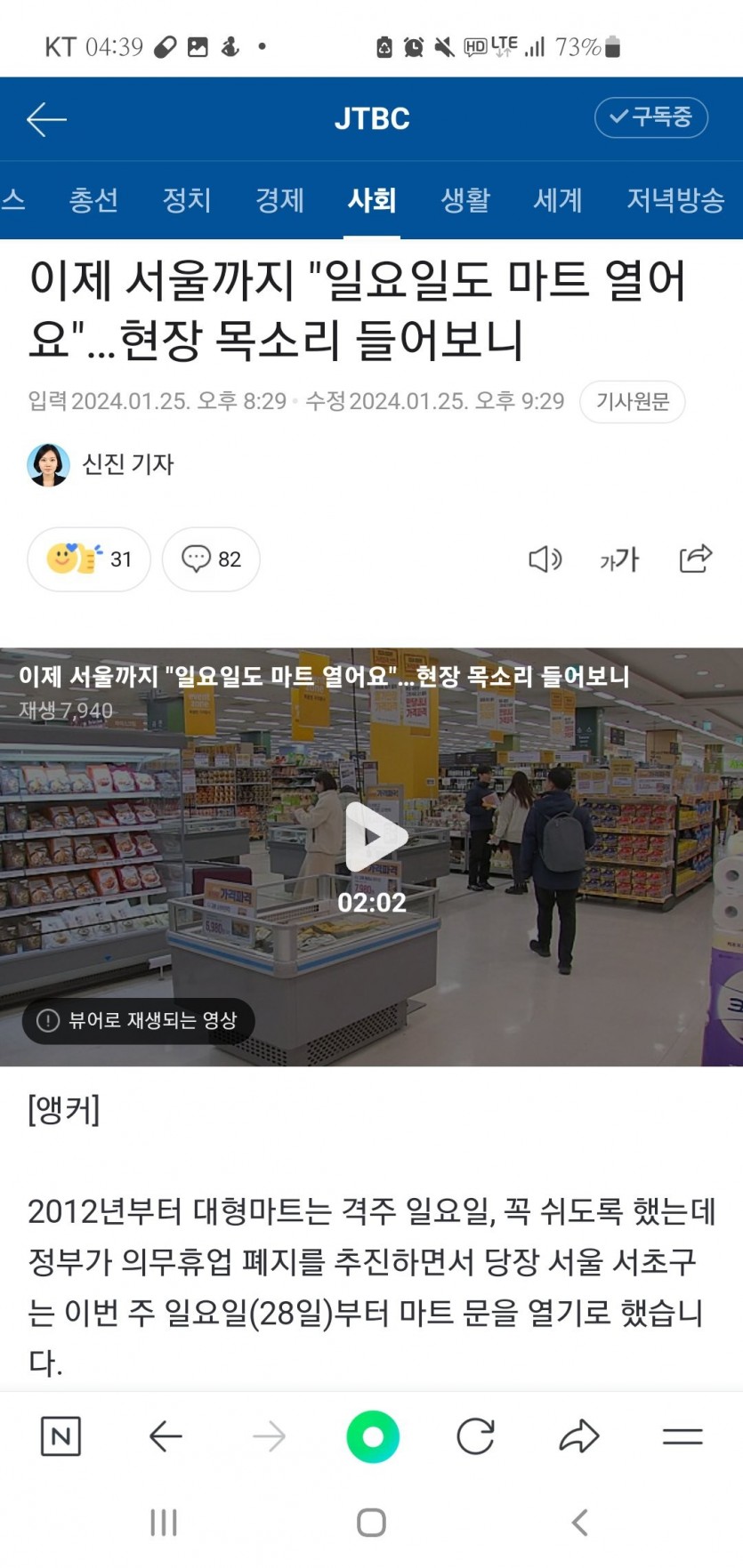Screen dimensions: 743x1568
Task: Open the browser menu with two lines
Action: [682, 1436]
